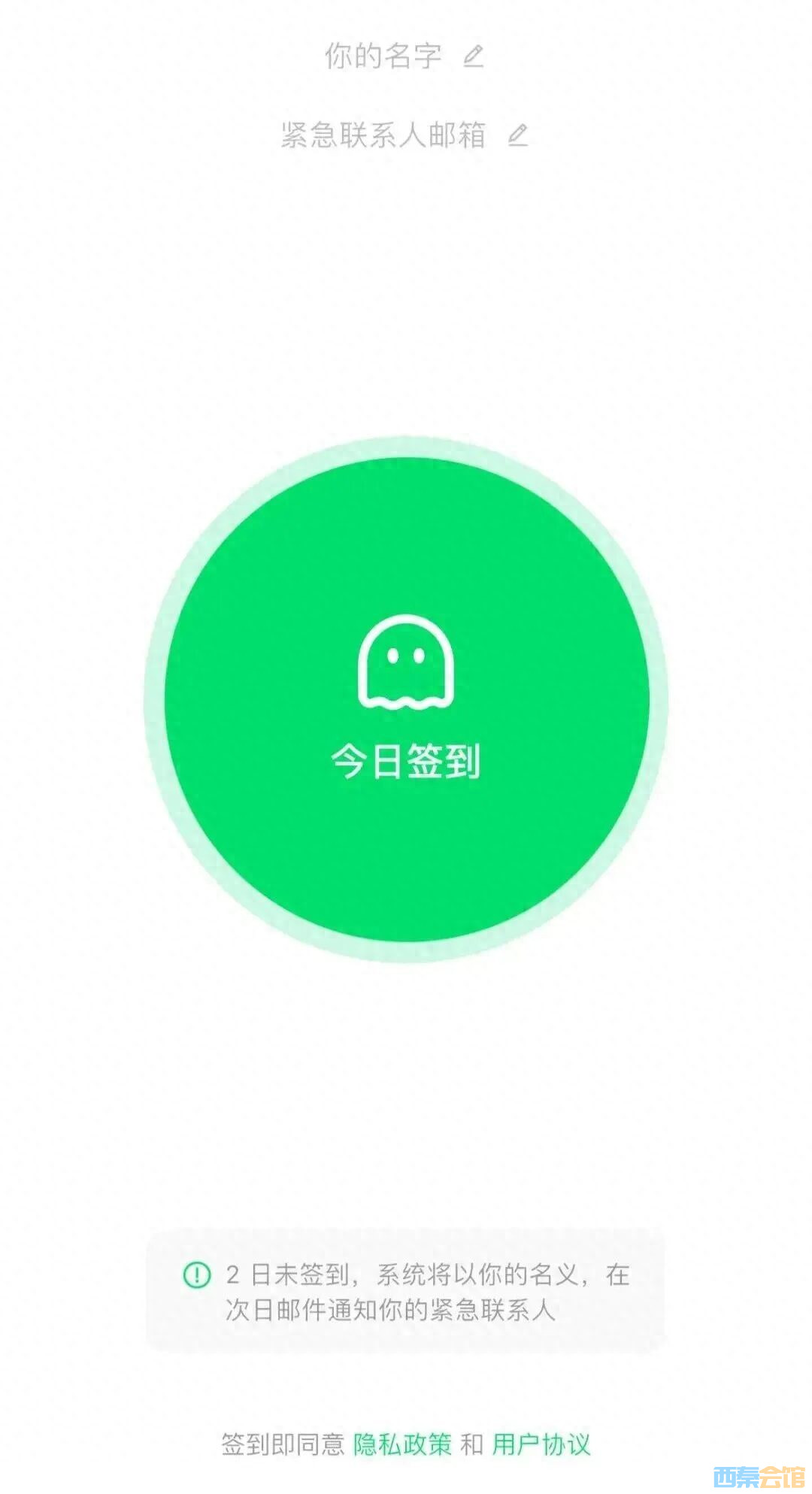Open the 隐私政策 privacy policy link
This screenshot has width=812, height=1494.
(402, 1444)
